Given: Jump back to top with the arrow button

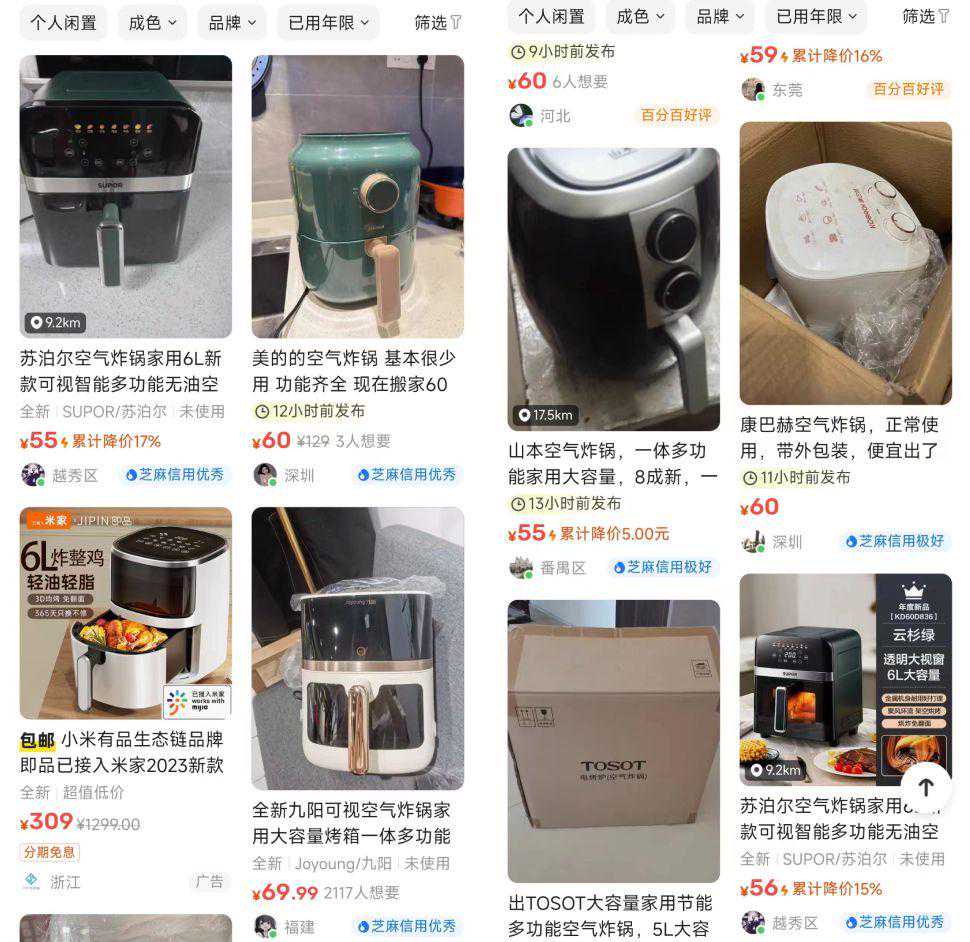Looking at the screenshot, I should [926, 787].
